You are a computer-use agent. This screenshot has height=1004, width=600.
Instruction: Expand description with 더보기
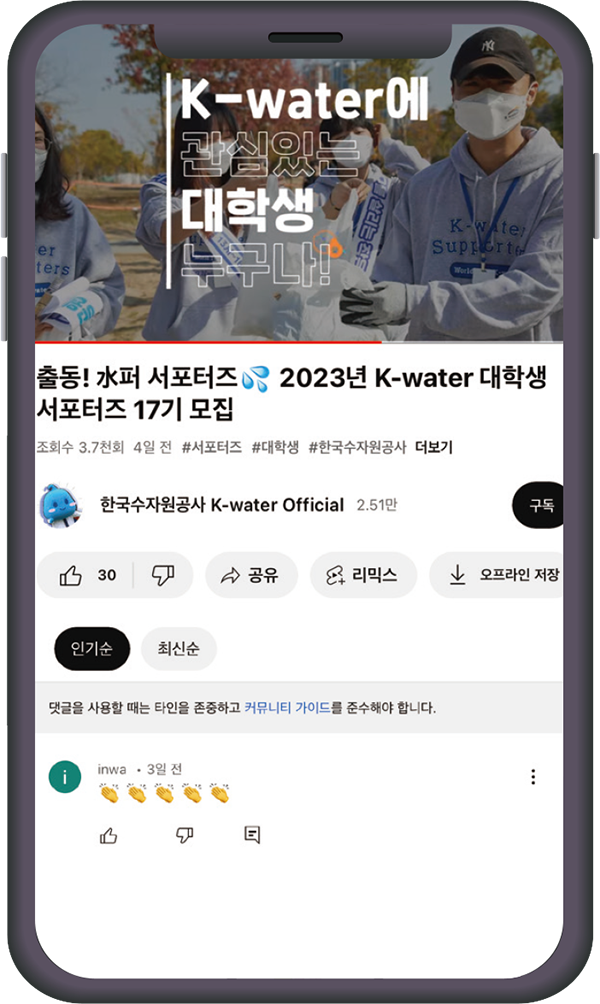433,447
